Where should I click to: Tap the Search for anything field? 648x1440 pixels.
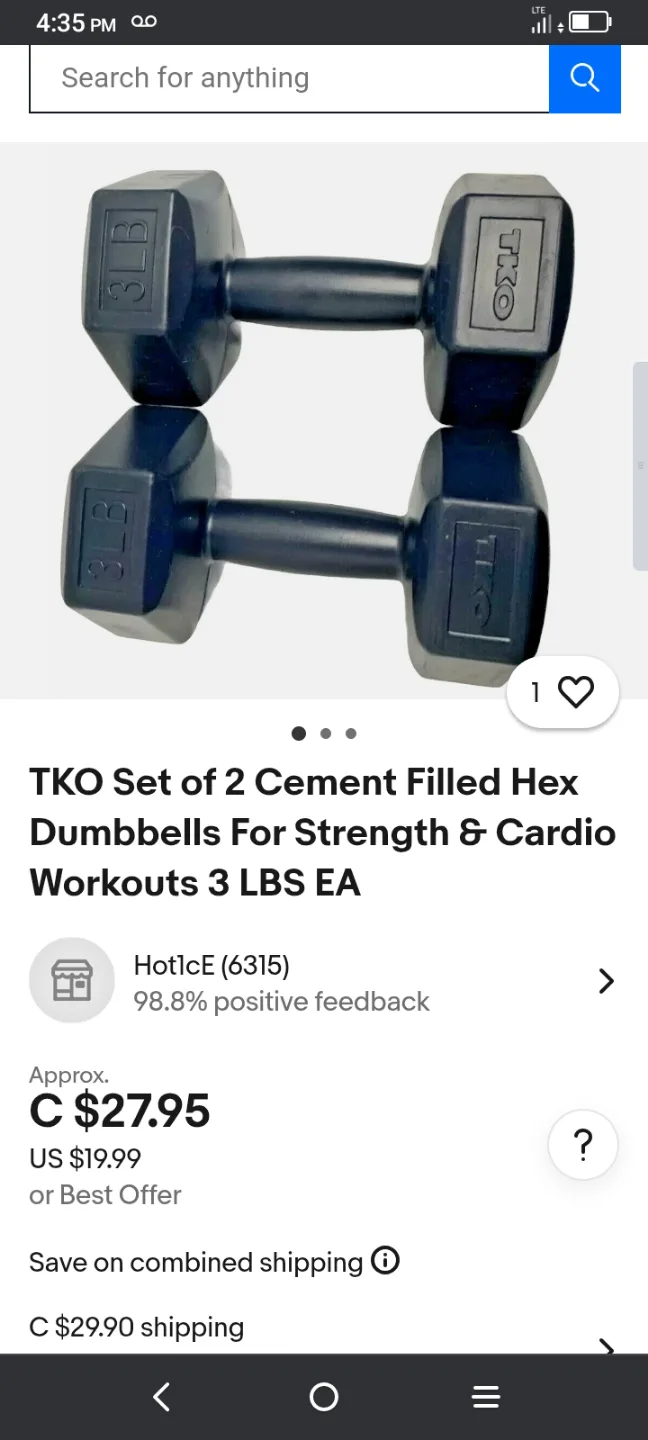[288, 78]
